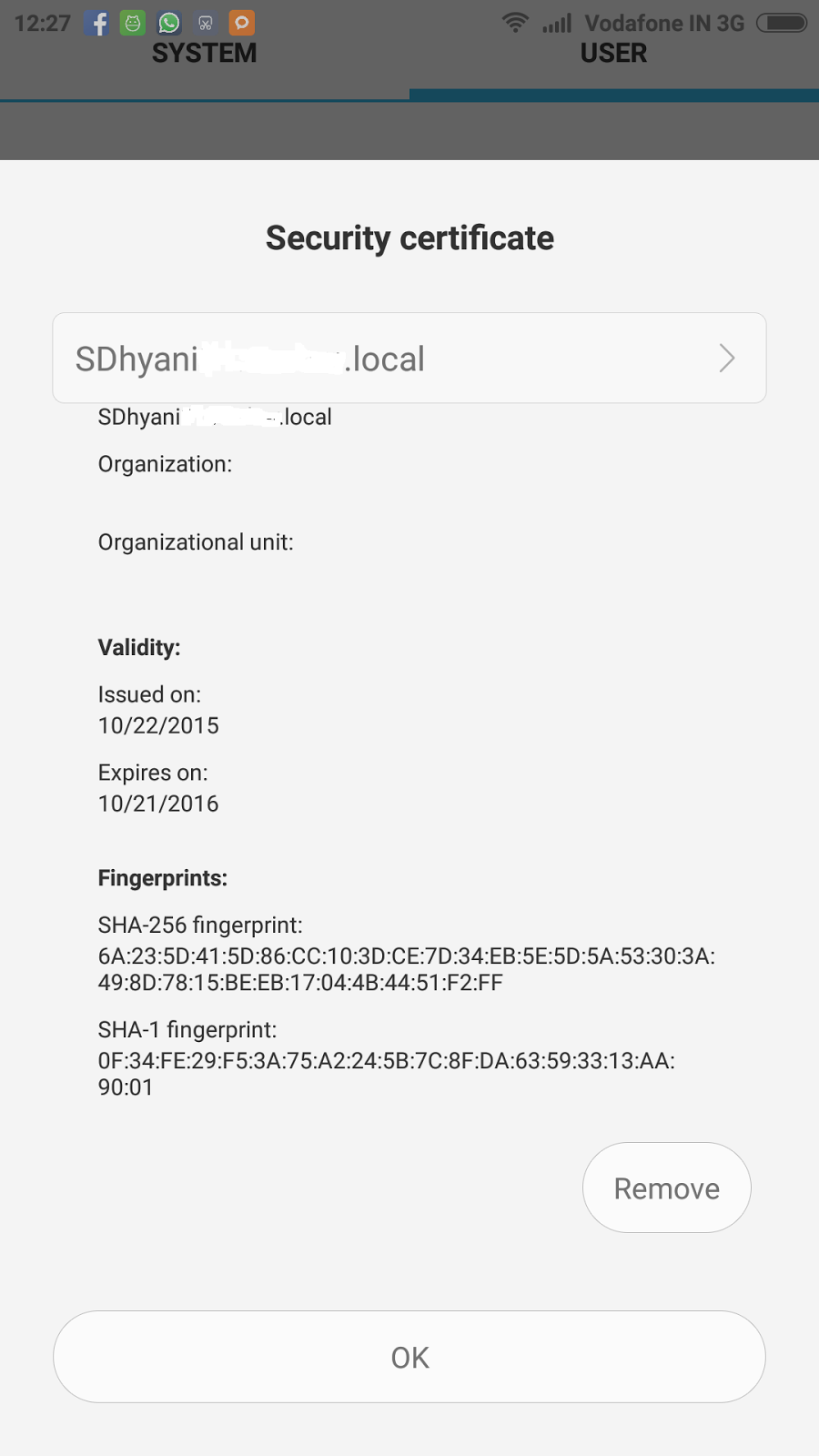This screenshot has width=819, height=1456.
Task: Switch to the SYSTEM tab
Action: [204, 55]
